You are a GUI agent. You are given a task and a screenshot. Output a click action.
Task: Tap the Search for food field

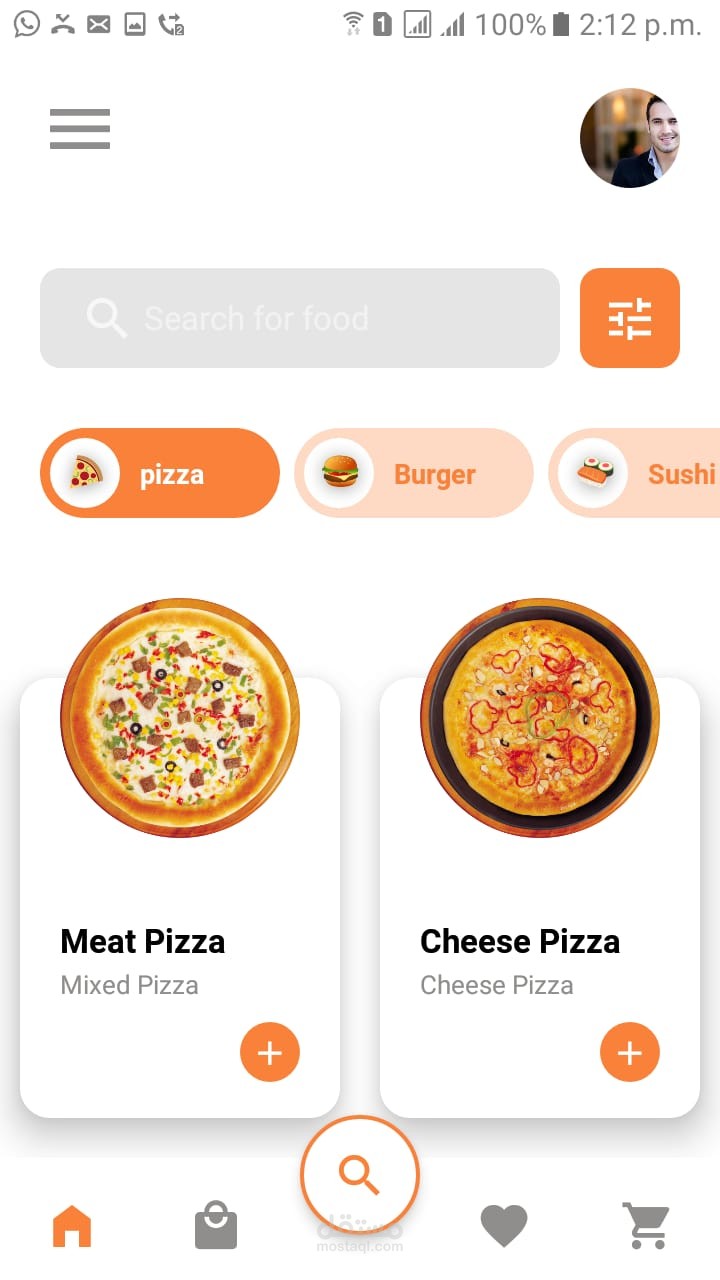pos(300,318)
